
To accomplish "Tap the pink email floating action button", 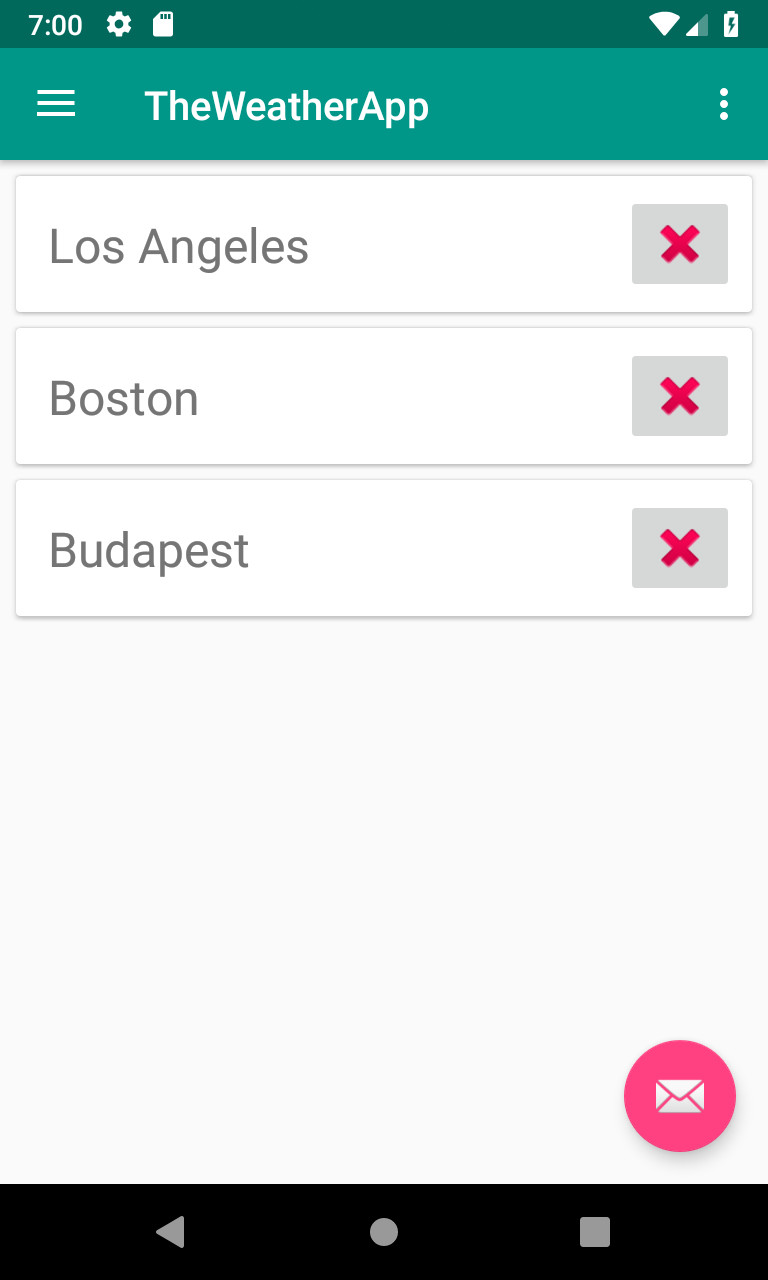I will coord(679,1096).
